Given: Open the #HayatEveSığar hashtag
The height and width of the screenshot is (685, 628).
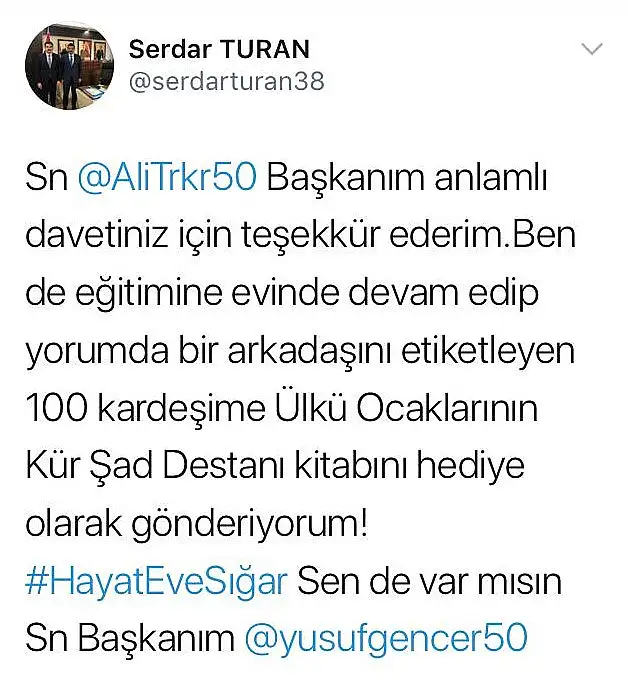Looking at the screenshot, I should 156,579.
